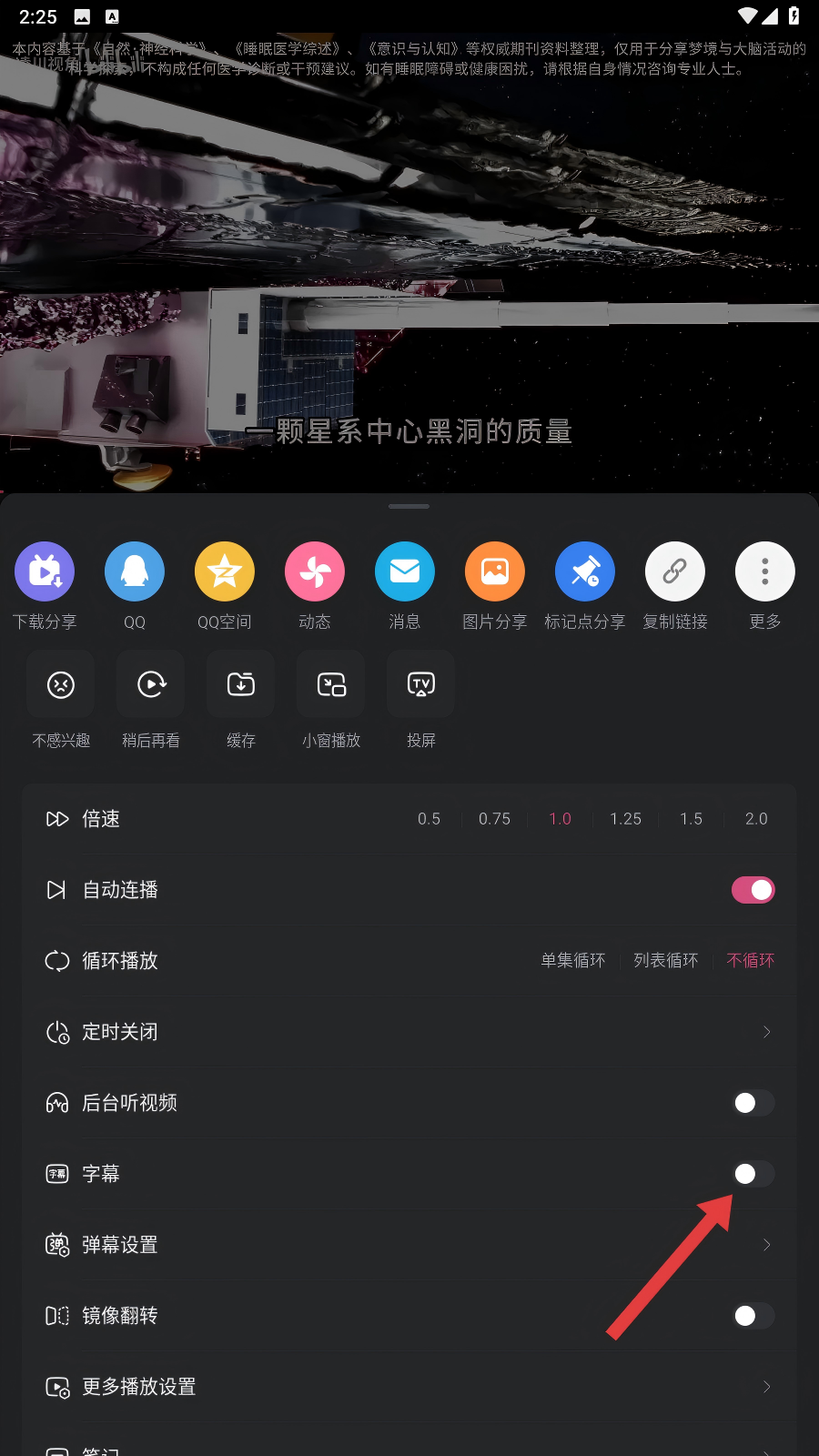Select 0.75 playback speed

click(494, 819)
